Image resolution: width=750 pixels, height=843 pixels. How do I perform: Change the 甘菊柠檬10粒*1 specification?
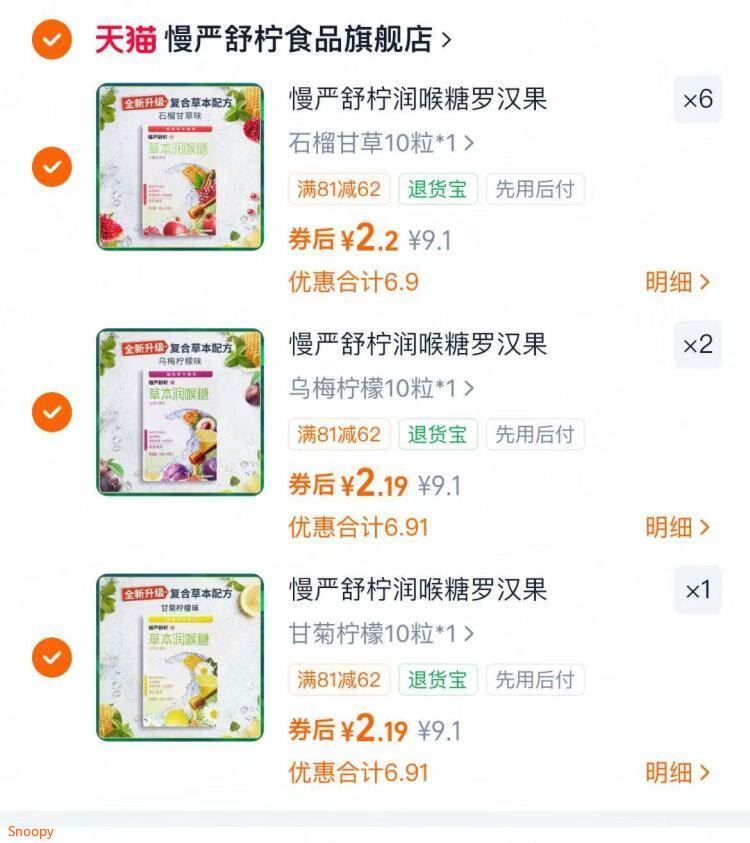[x=381, y=634]
